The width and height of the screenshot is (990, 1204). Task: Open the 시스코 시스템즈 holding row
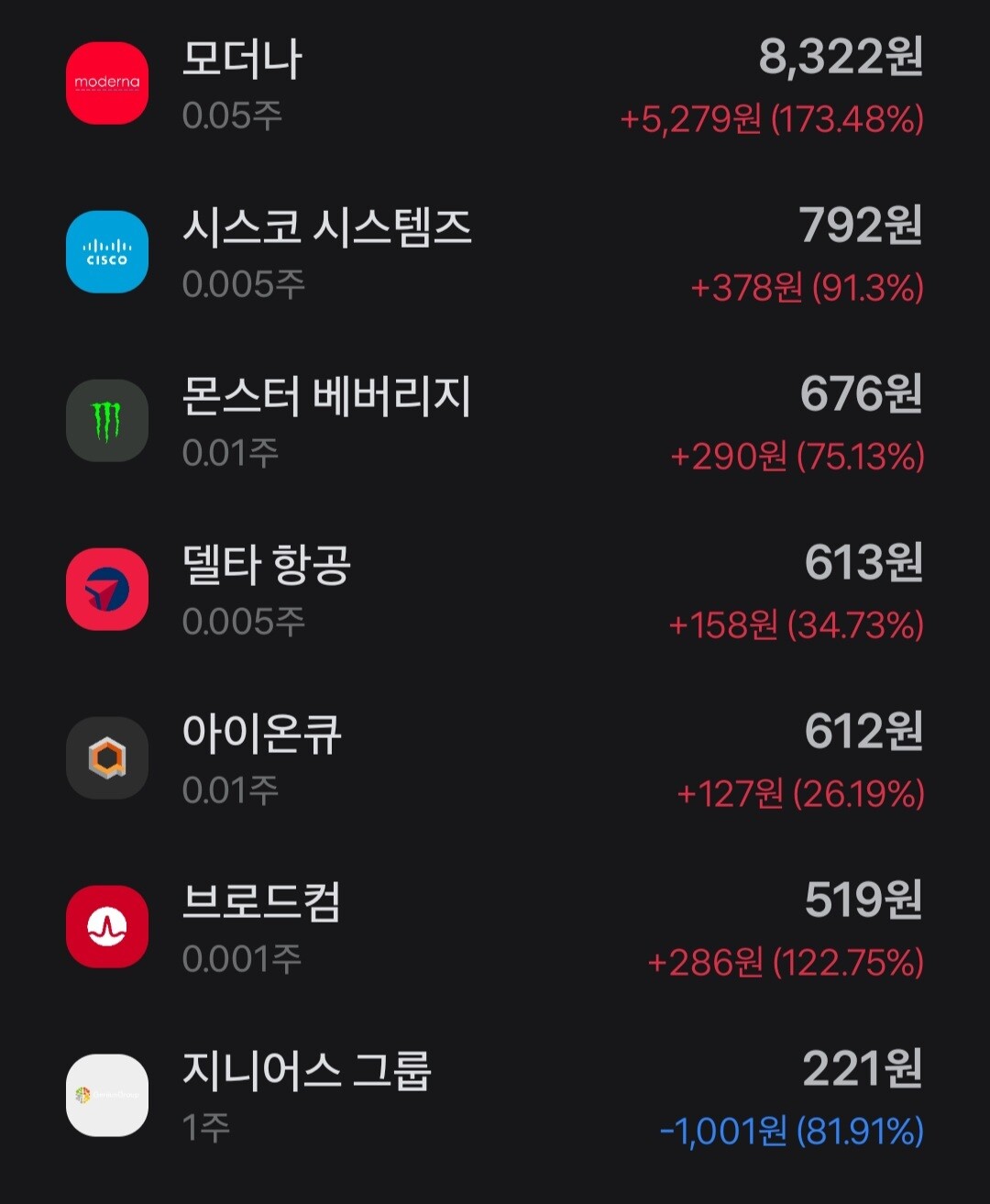pyautogui.click(x=495, y=253)
